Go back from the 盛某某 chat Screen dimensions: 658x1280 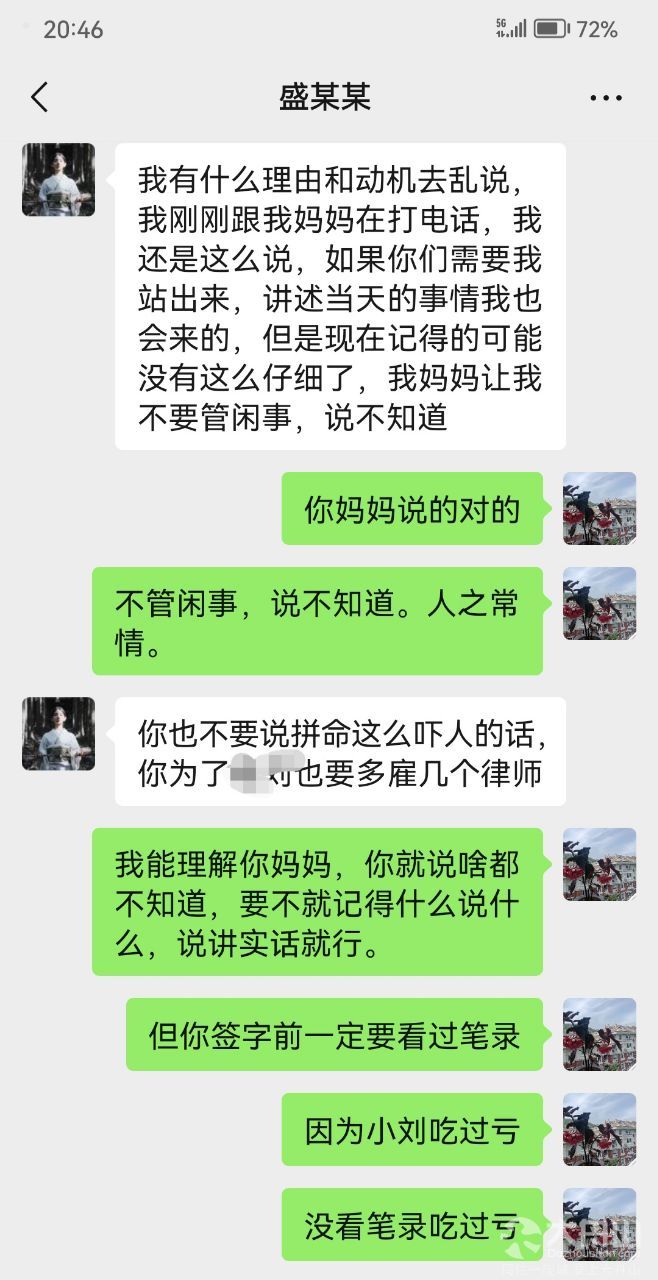point(39,97)
